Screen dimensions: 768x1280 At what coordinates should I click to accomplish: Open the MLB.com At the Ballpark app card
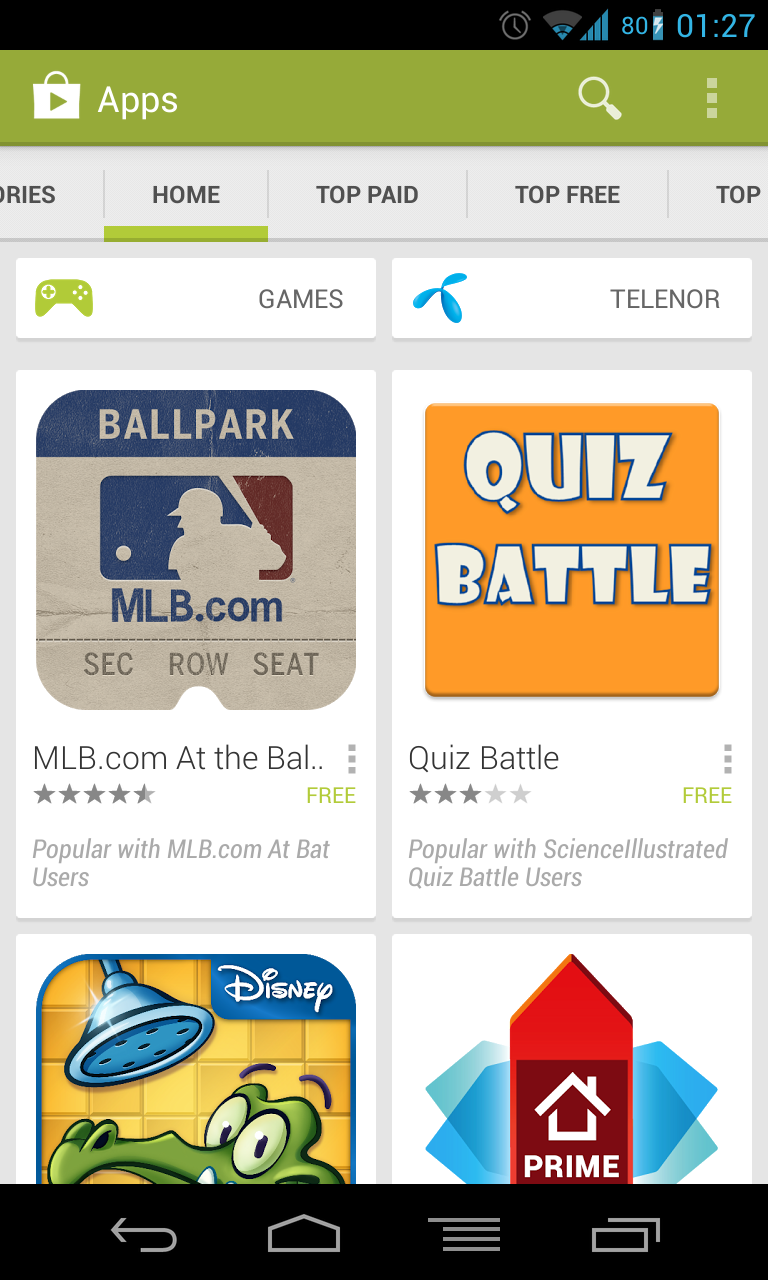pyautogui.click(x=196, y=644)
